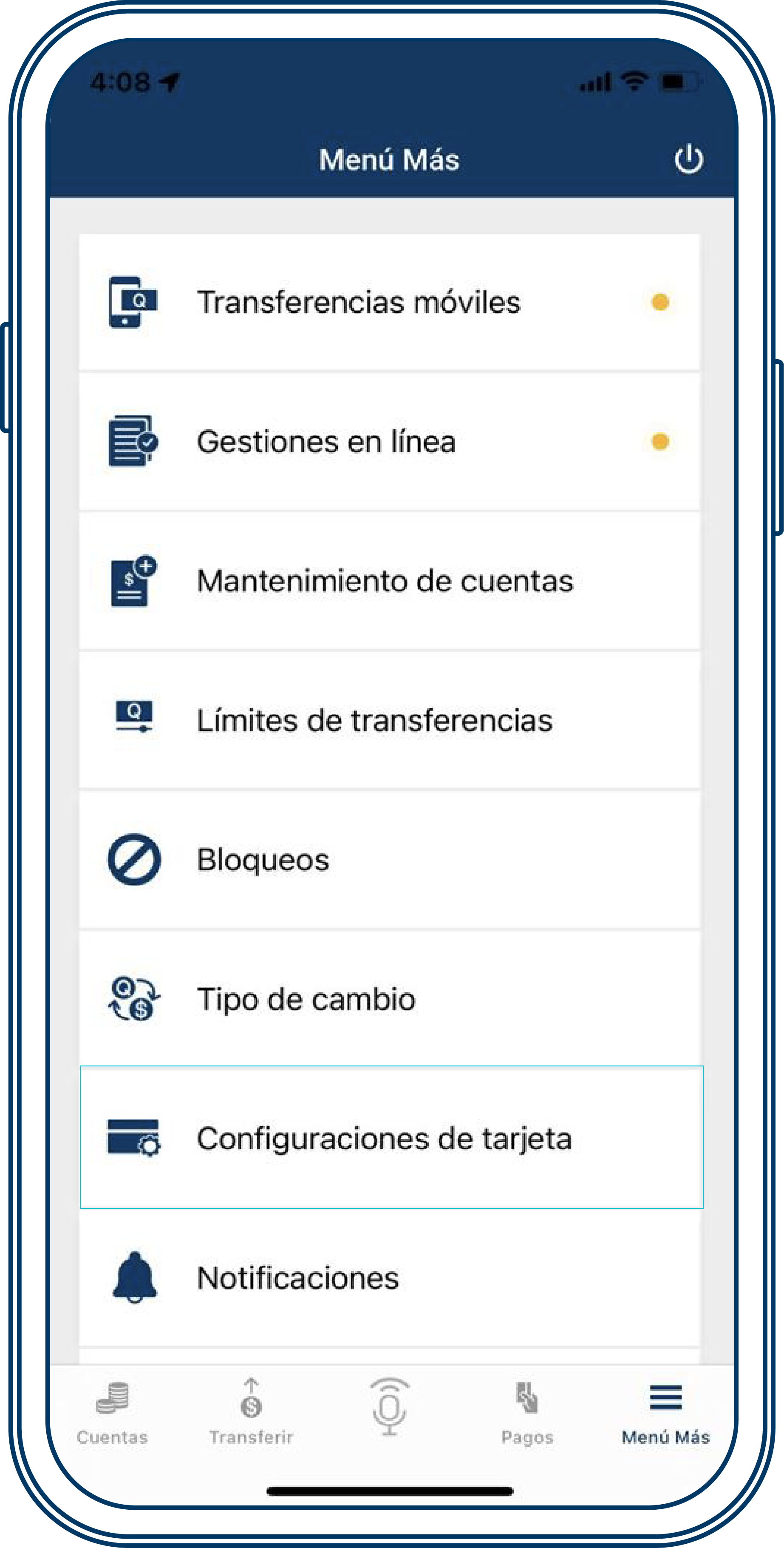Tap the power logout icon
This screenshot has height=1548, width=784.
(x=688, y=160)
